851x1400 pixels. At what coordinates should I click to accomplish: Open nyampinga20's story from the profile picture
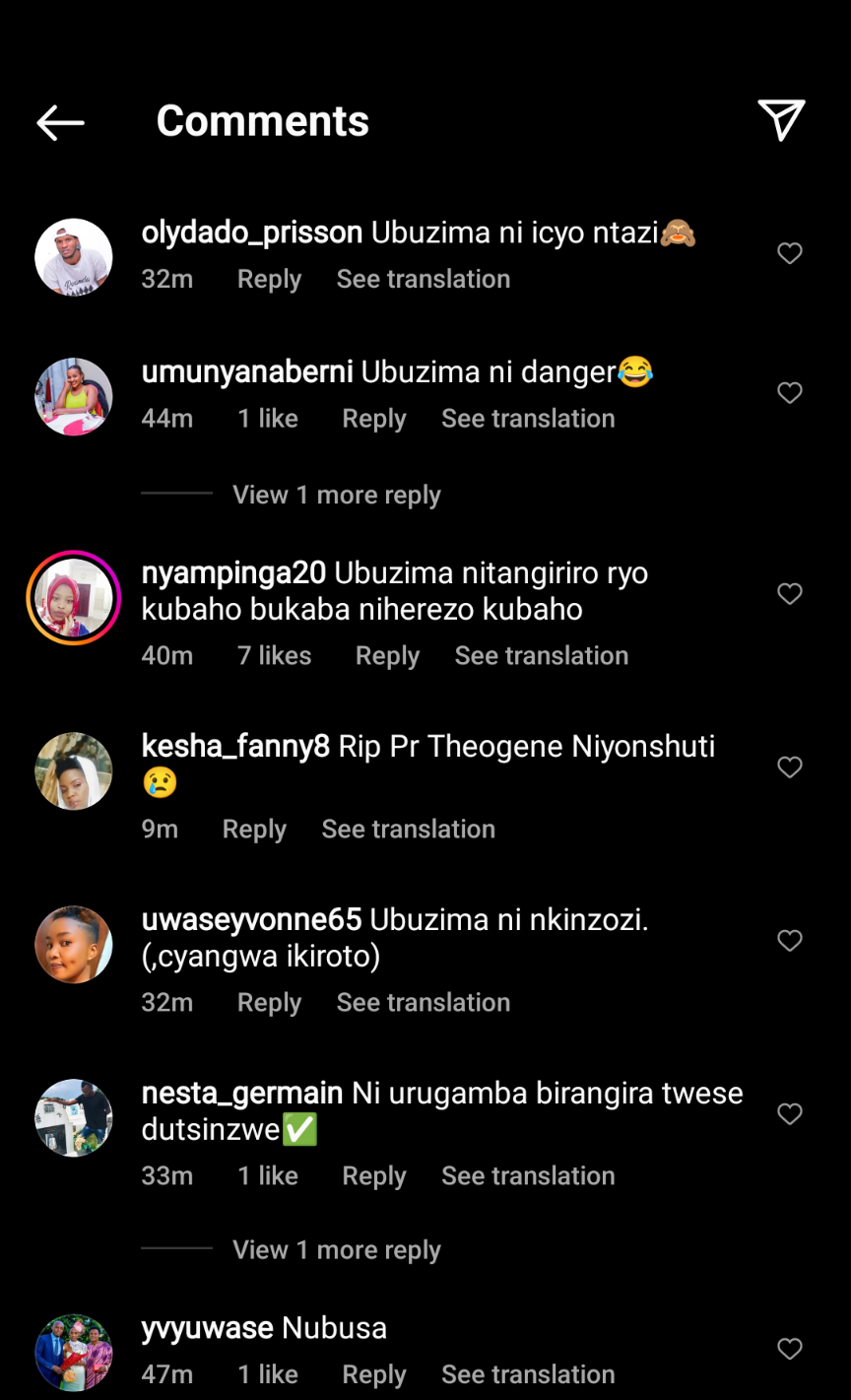point(74,598)
